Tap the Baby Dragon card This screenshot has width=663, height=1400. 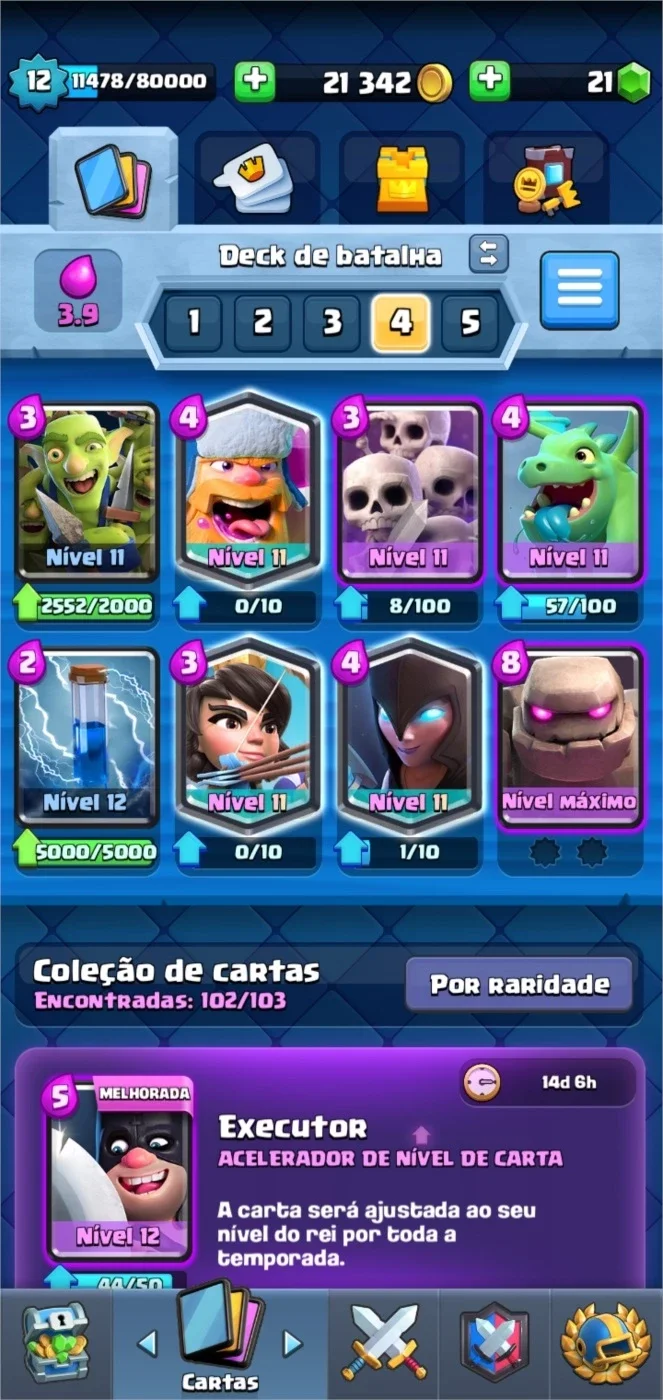570,492
